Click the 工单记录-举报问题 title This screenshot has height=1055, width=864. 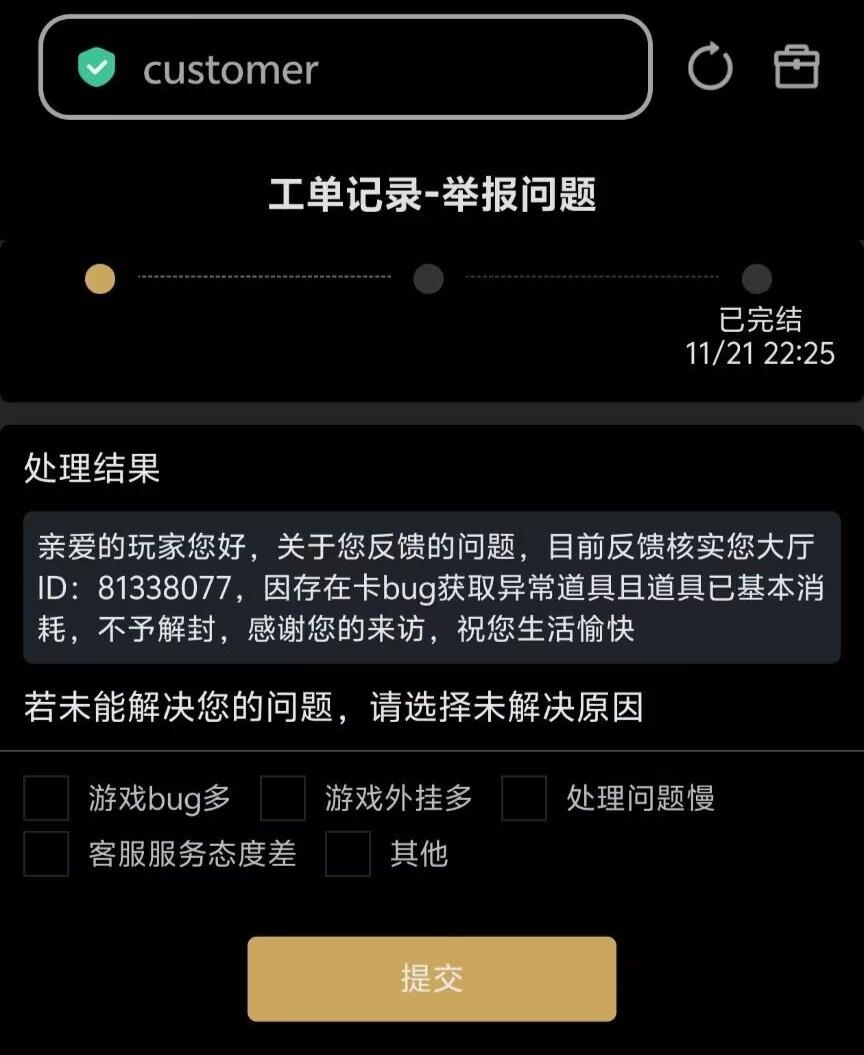432,196
